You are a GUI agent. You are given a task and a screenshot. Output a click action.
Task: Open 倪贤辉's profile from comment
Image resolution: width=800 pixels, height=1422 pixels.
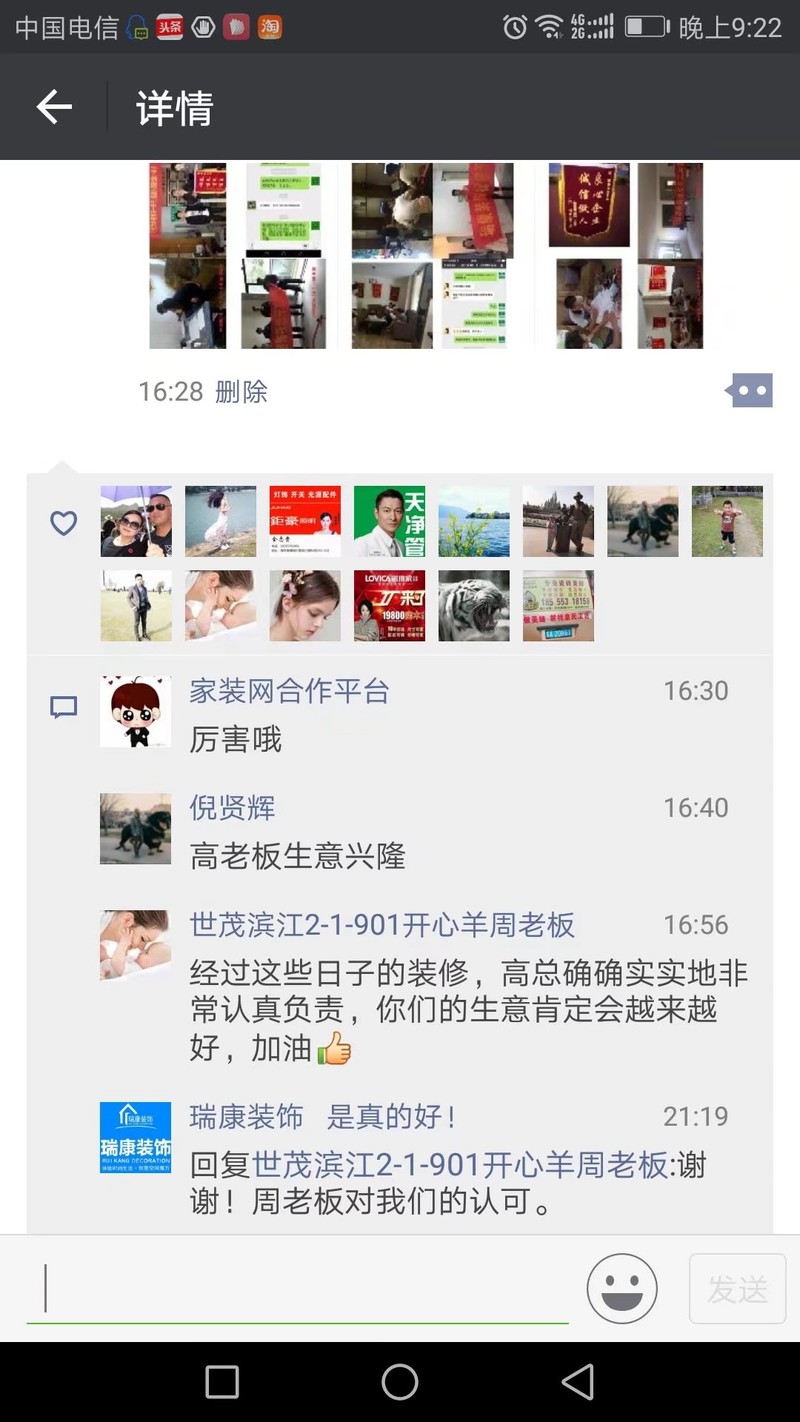[x=232, y=808]
